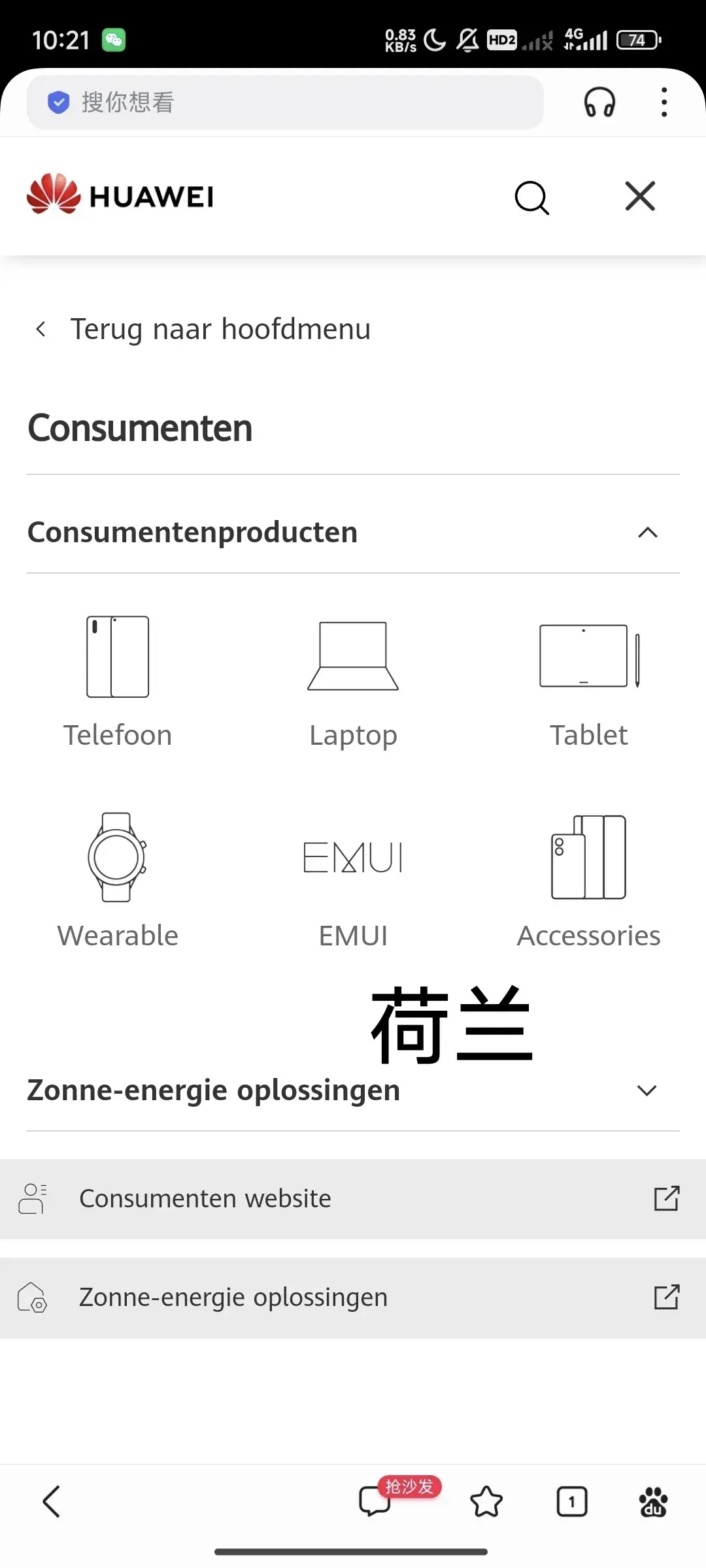Open comments from the bottom toolbar
Image resolution: width=706 pixels, height=1568 pixels.
pyautogui.click(x=375, y=1501)
